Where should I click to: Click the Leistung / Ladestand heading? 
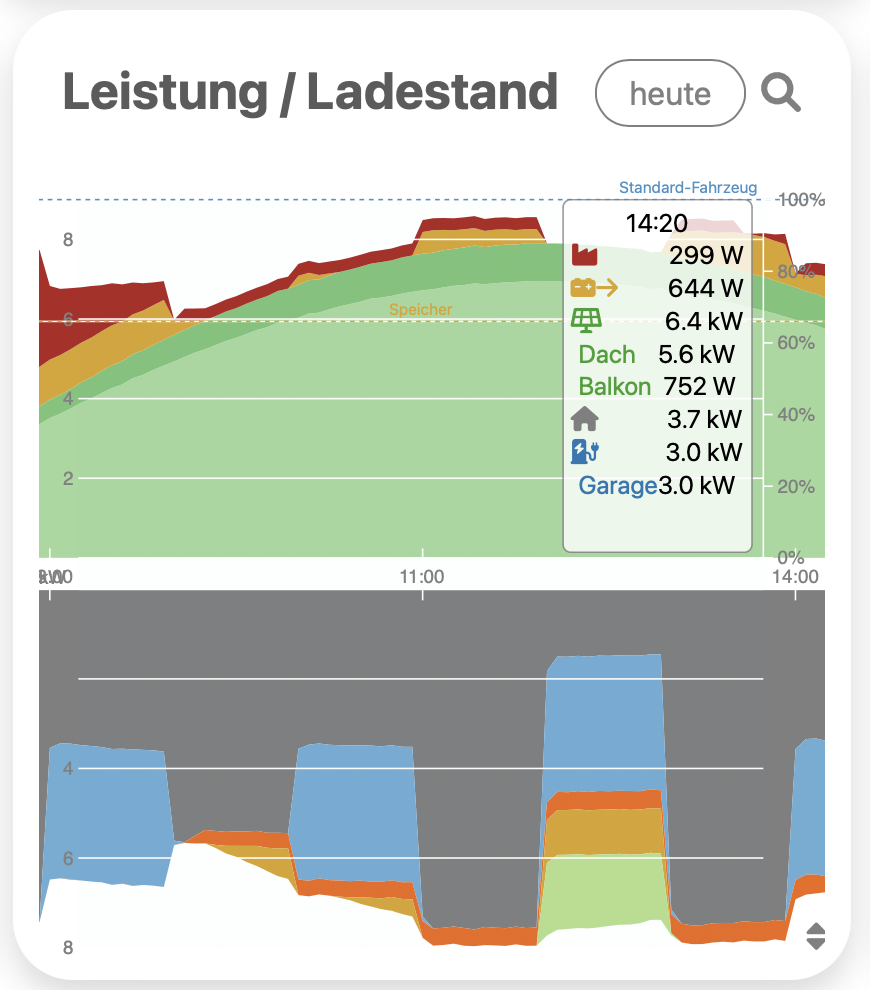[x=310, y=91]
